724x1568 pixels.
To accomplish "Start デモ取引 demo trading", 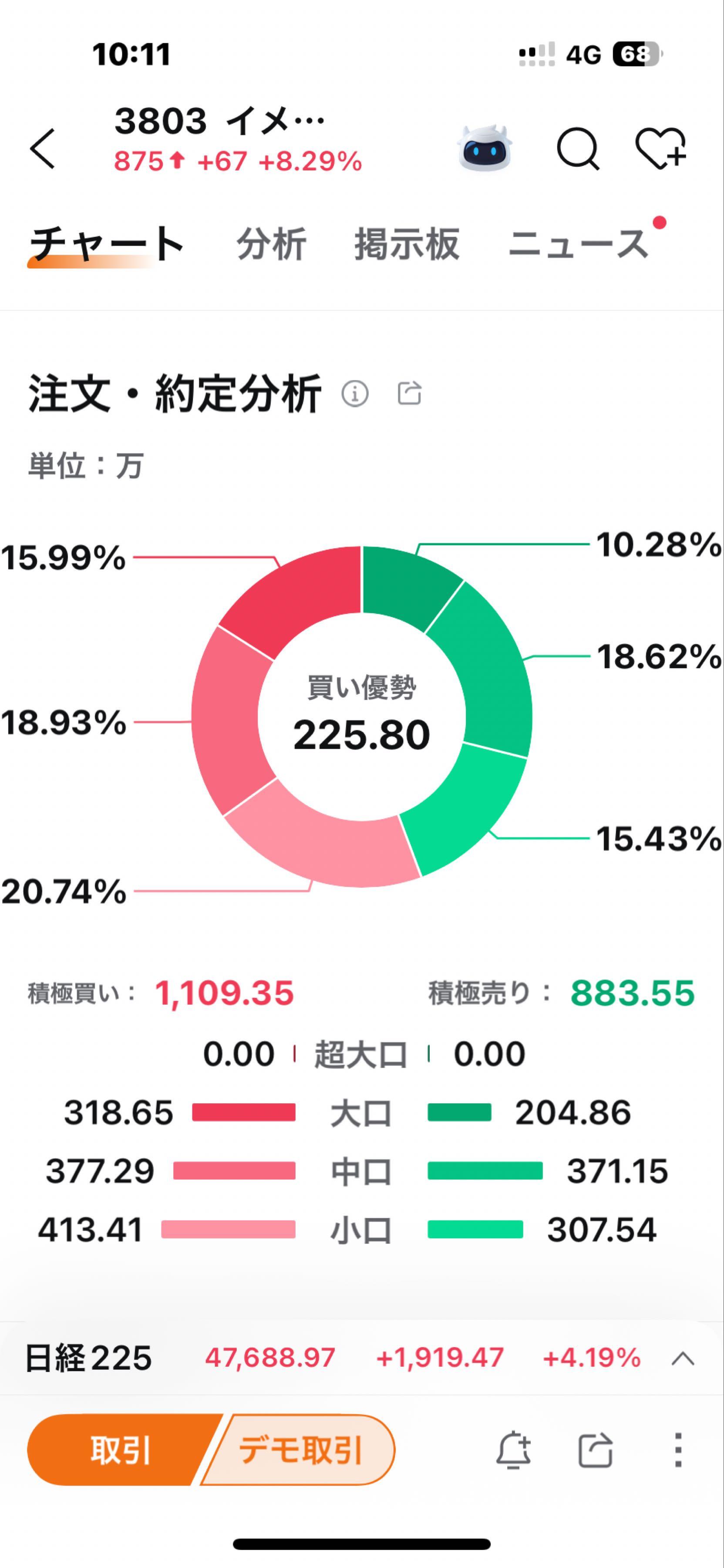I will click(x=300, y=1450).
